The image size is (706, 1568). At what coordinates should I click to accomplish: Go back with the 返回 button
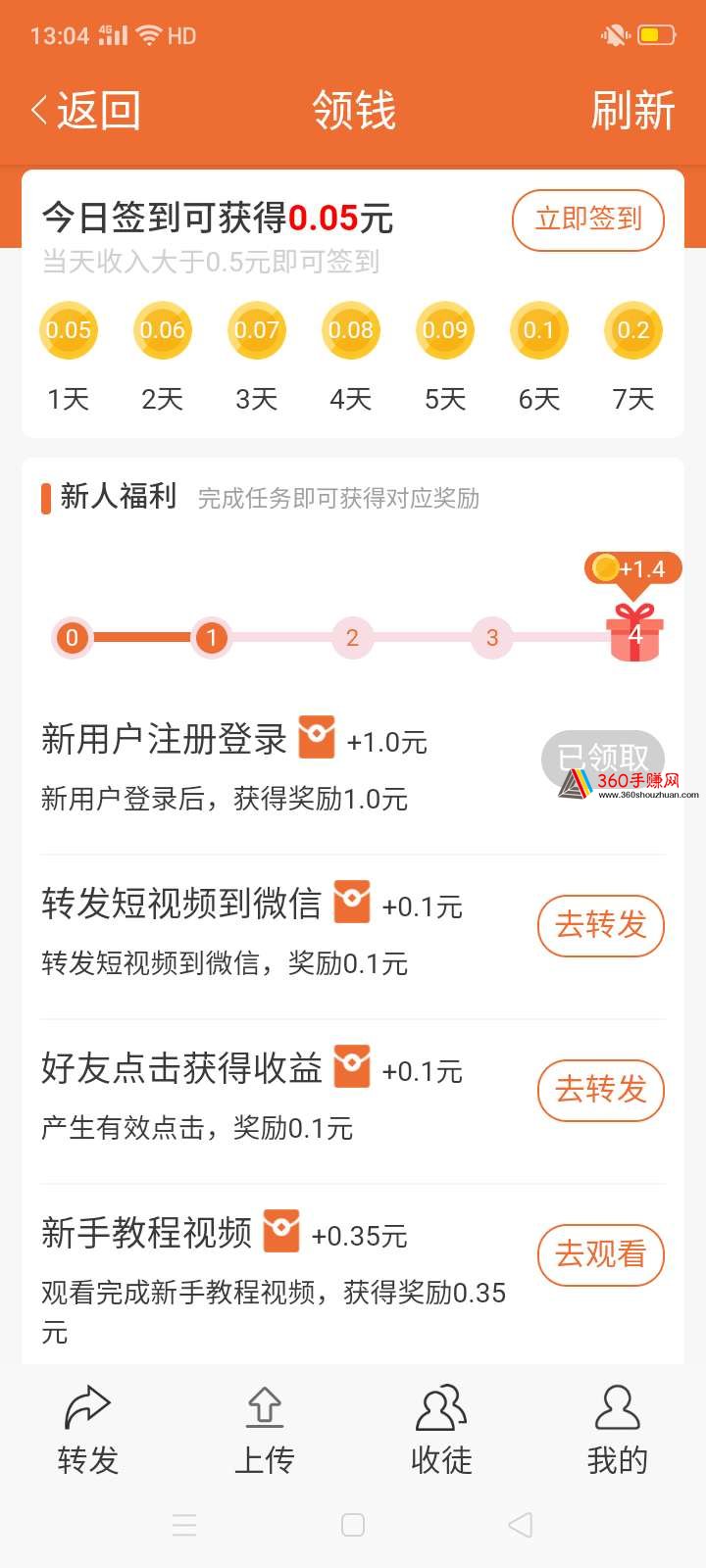tap(86, 110)
